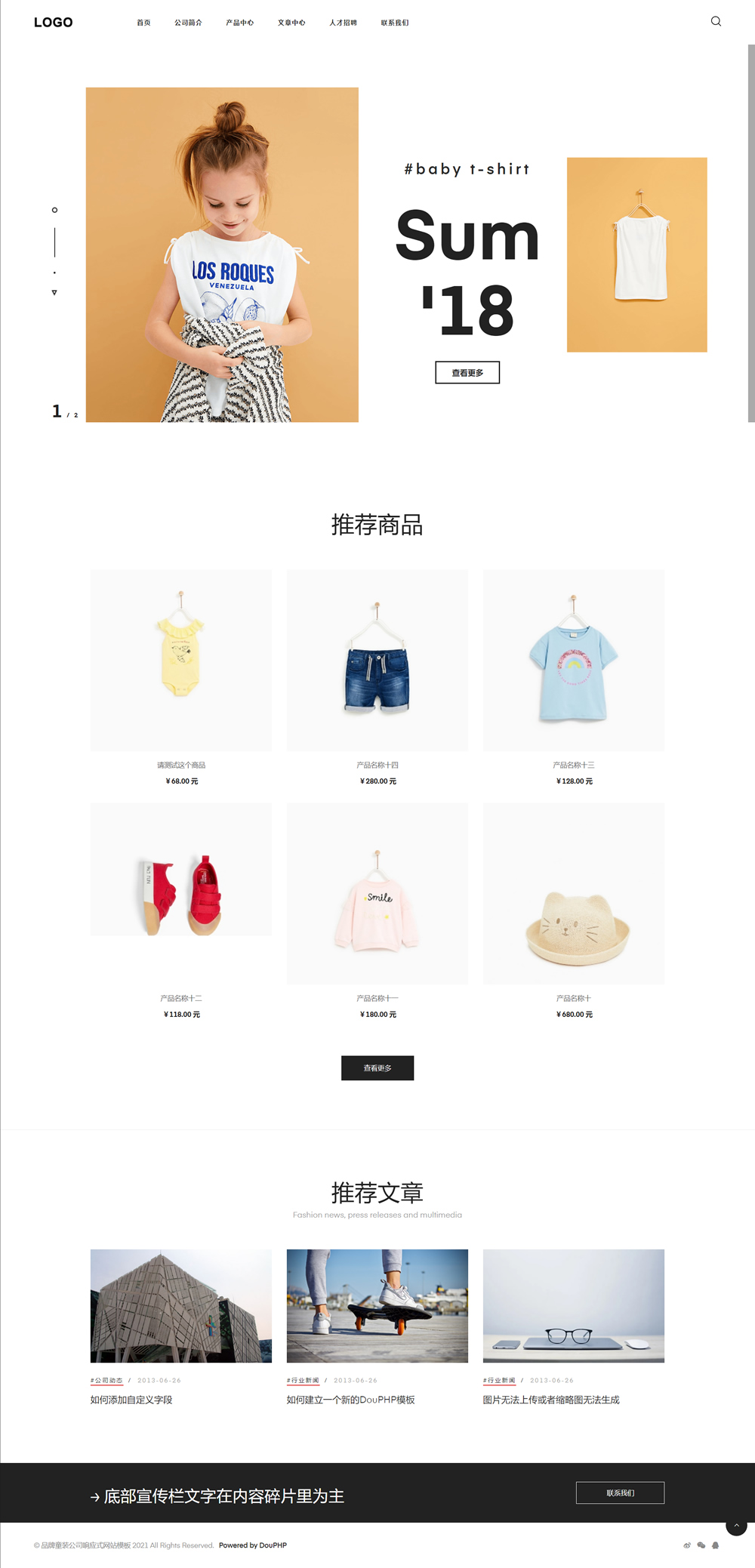Tap black 查看更多 button under products
Viewport: 755px width, 1568px height.
point(377,1067)
